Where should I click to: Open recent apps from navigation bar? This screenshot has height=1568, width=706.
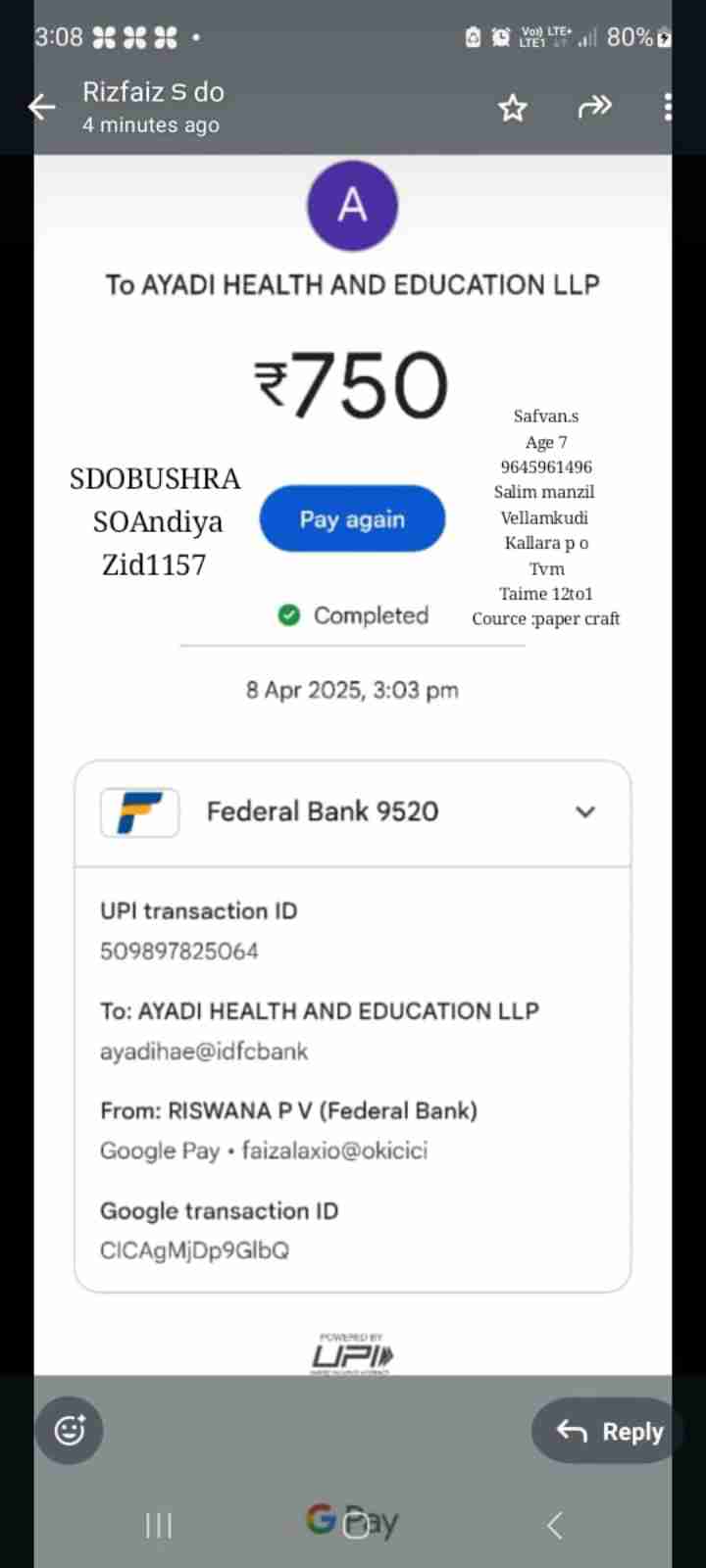[158, 1525]
